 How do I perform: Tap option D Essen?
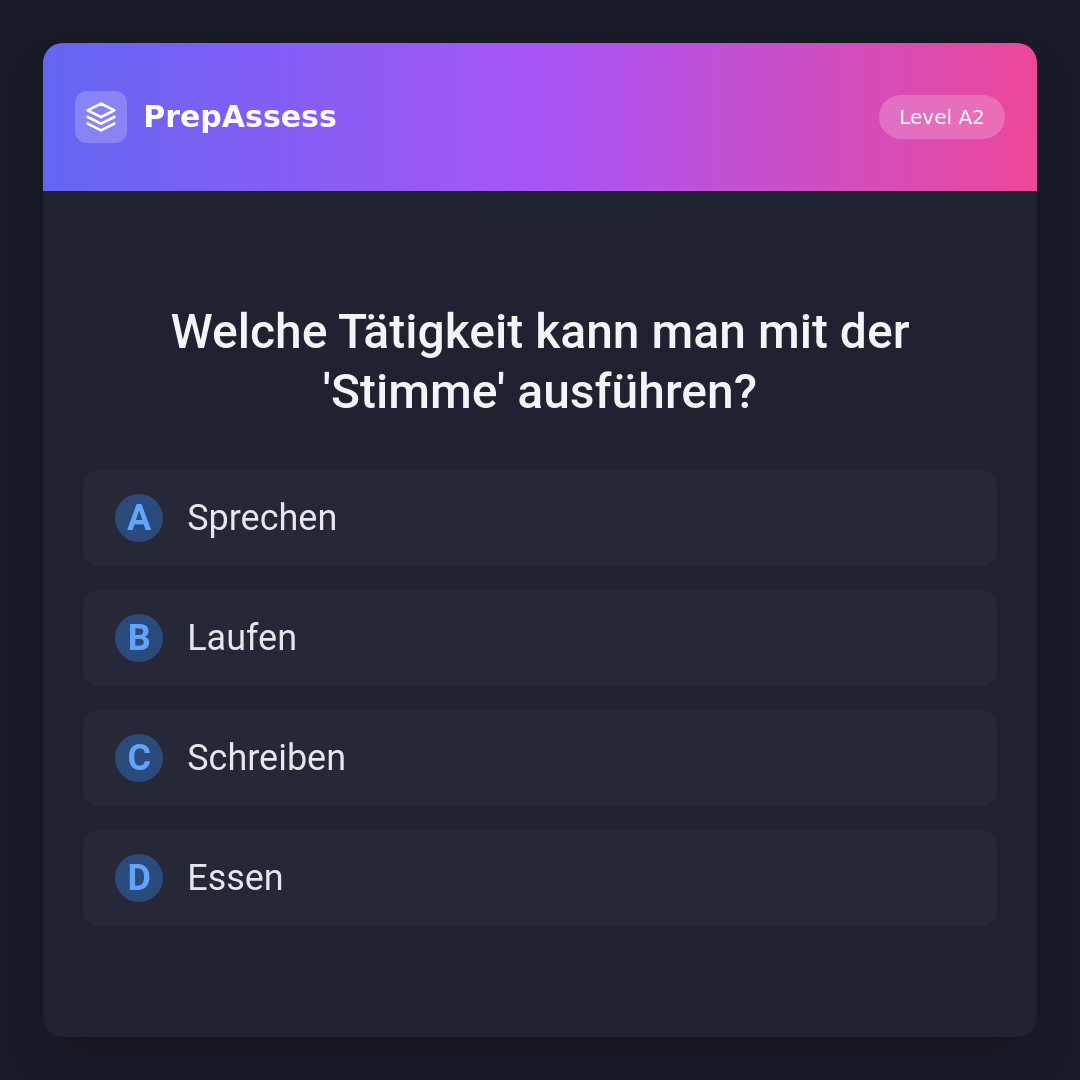point(540,878)
